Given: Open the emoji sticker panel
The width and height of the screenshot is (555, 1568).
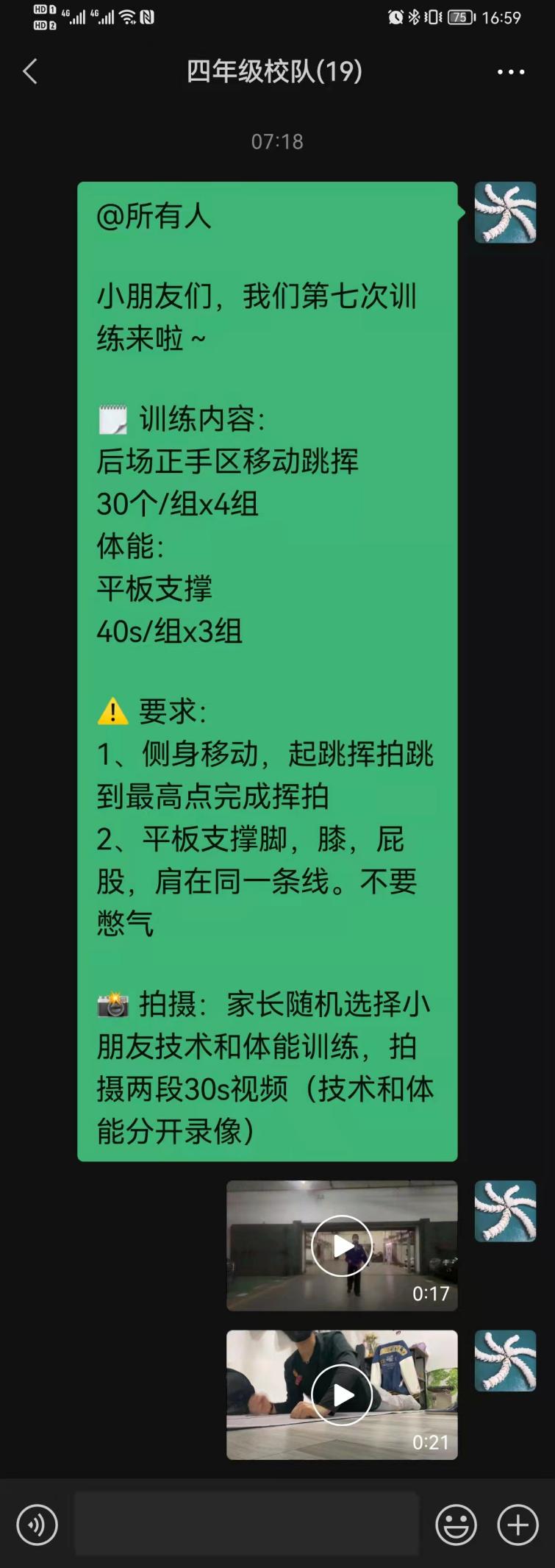Looking at the screenshot, I should pyautogui.click(x=456, y=1525).
